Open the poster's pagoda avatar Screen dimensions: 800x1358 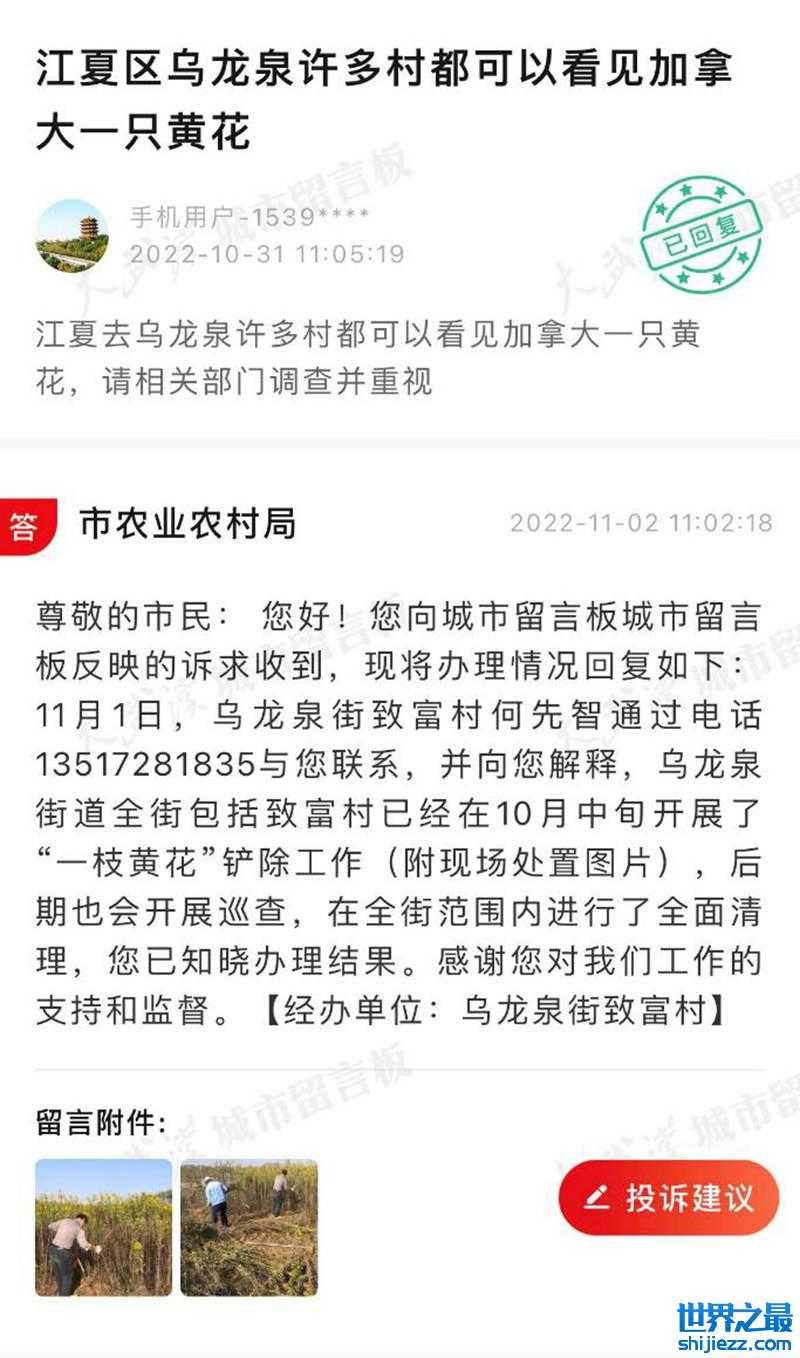click(72, 236)
